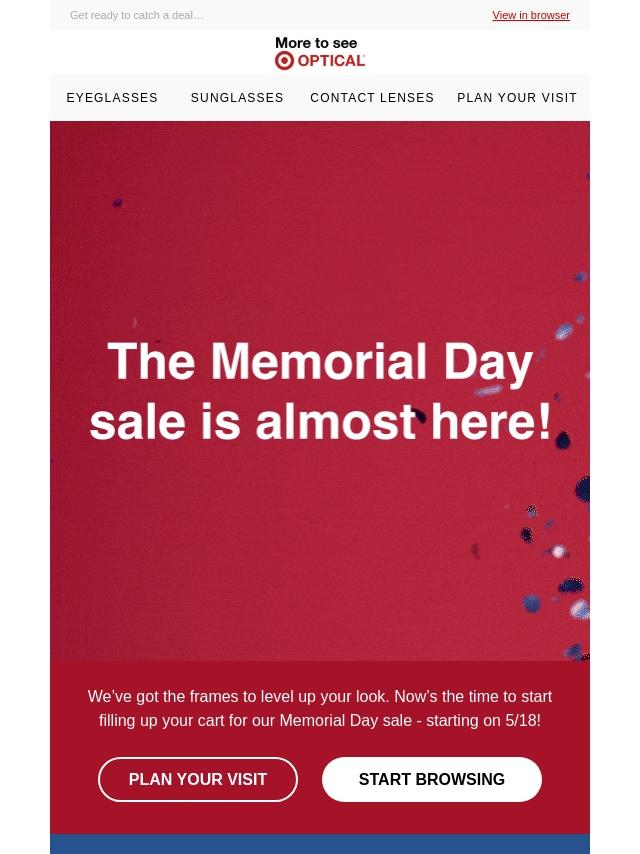Open the Memorial Day sale banner
The image size is (640, 854).
coord(320,391)
